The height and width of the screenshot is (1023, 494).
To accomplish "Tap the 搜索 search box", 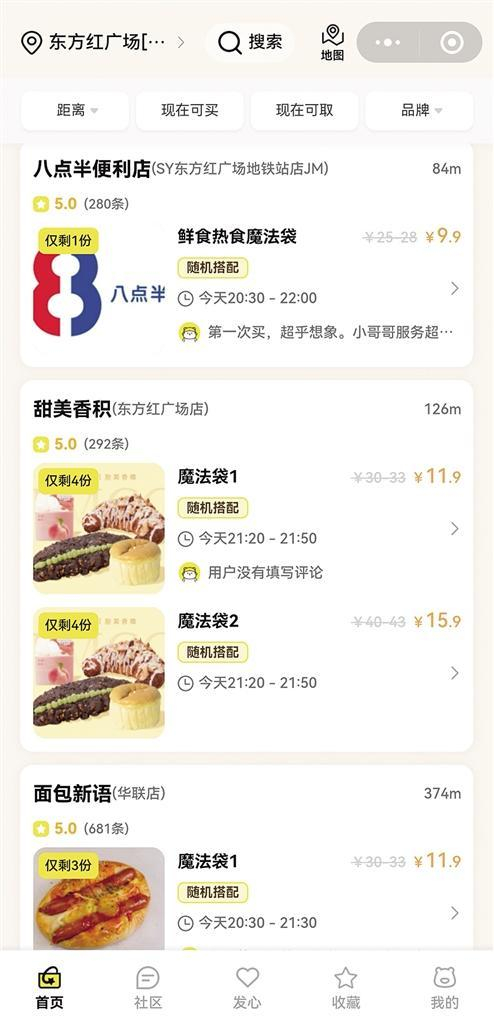I will [250, 42].
